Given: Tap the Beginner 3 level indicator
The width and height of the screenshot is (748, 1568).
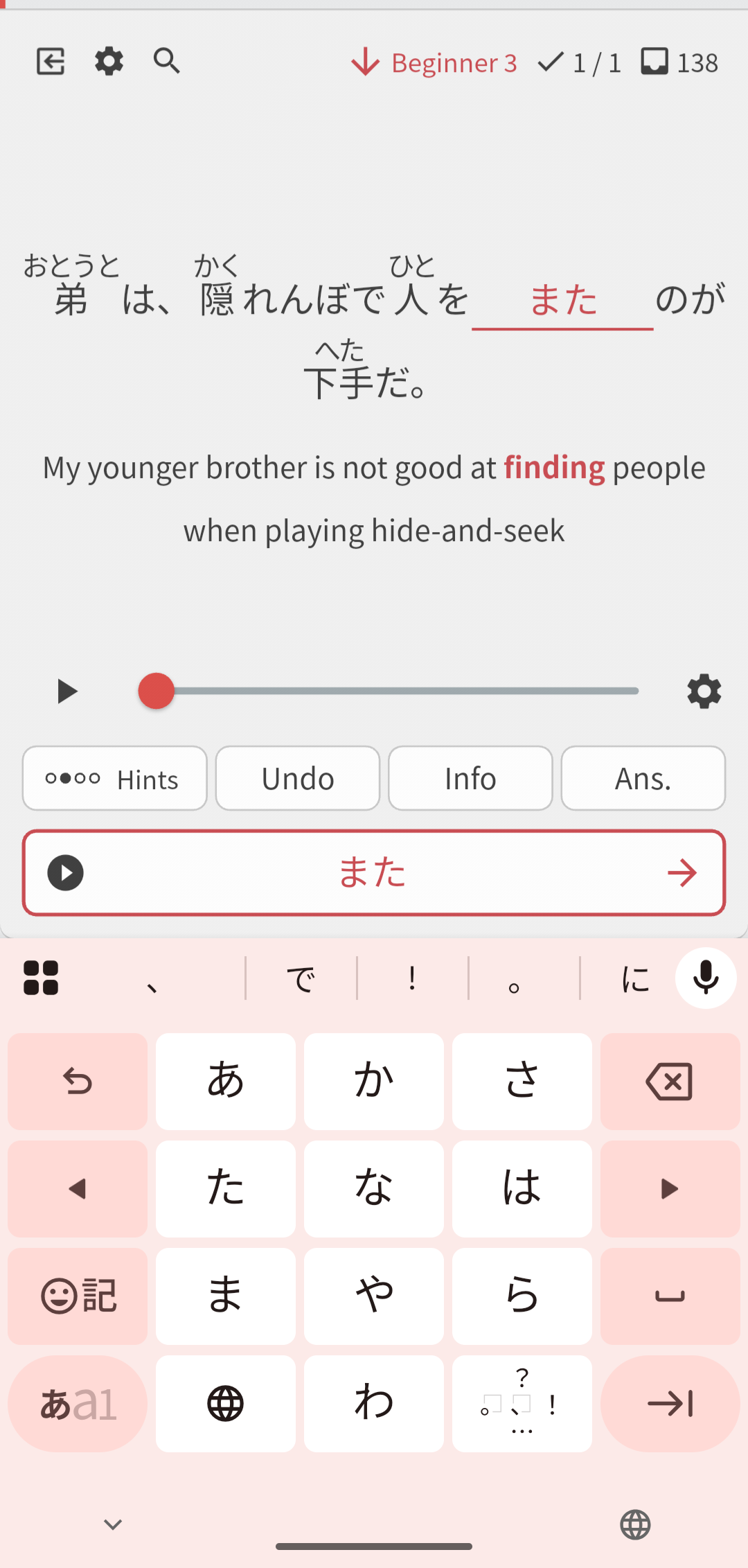Looking at the screenshot, I should [434, 63].
